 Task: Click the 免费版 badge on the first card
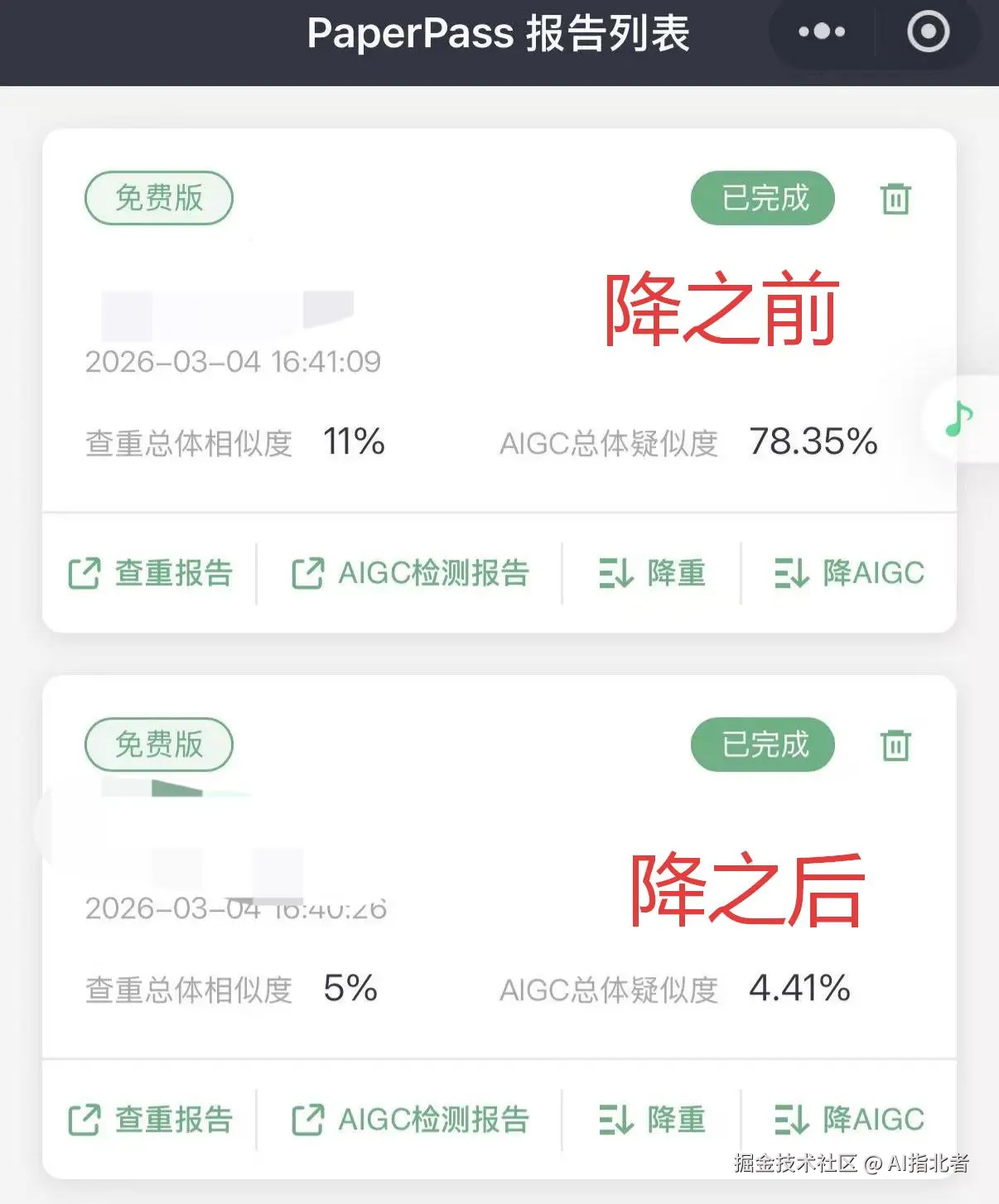tap(158, 197)
